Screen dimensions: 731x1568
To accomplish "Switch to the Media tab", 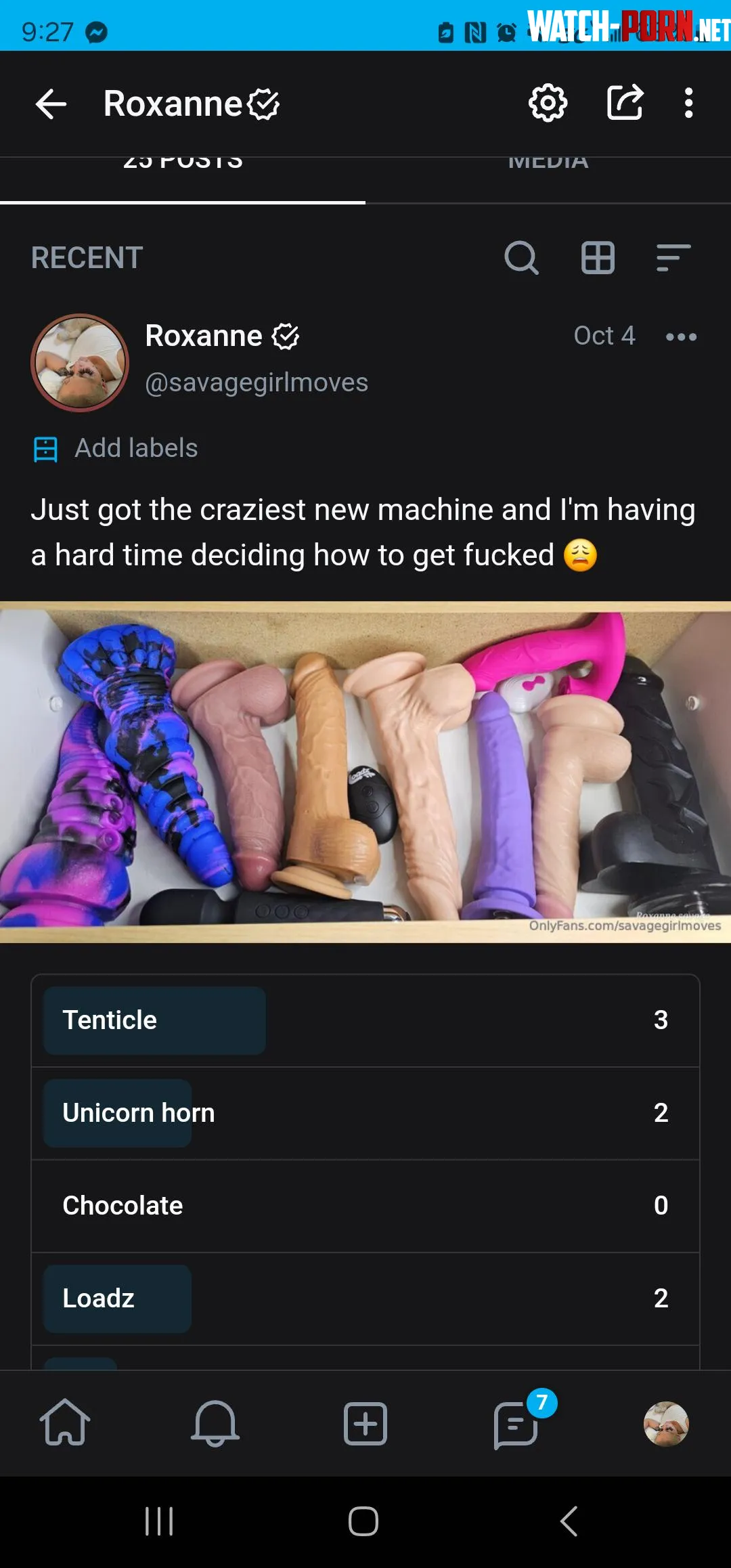I will click(548, 166).
